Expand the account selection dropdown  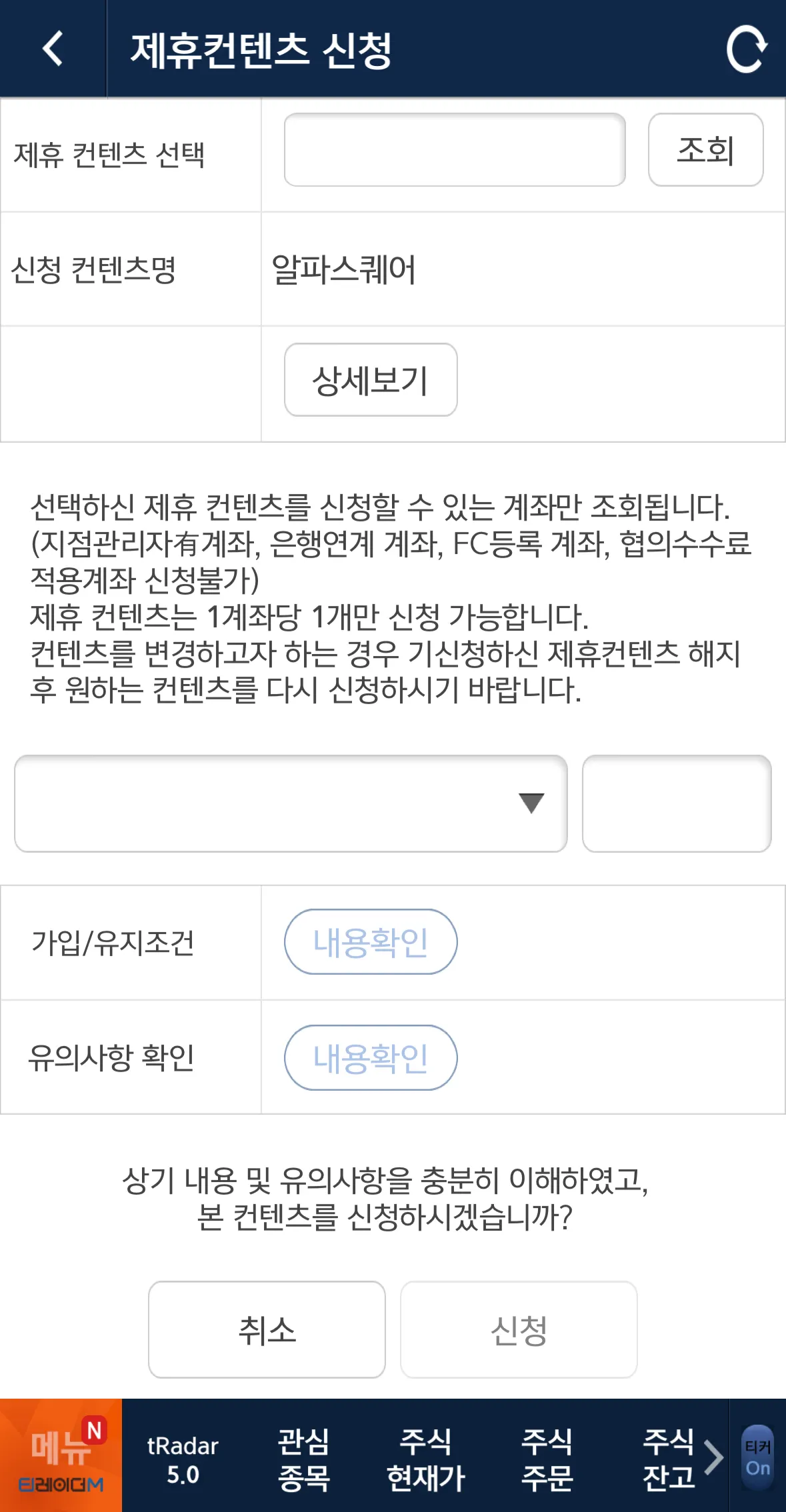click(x=291, y=803)
